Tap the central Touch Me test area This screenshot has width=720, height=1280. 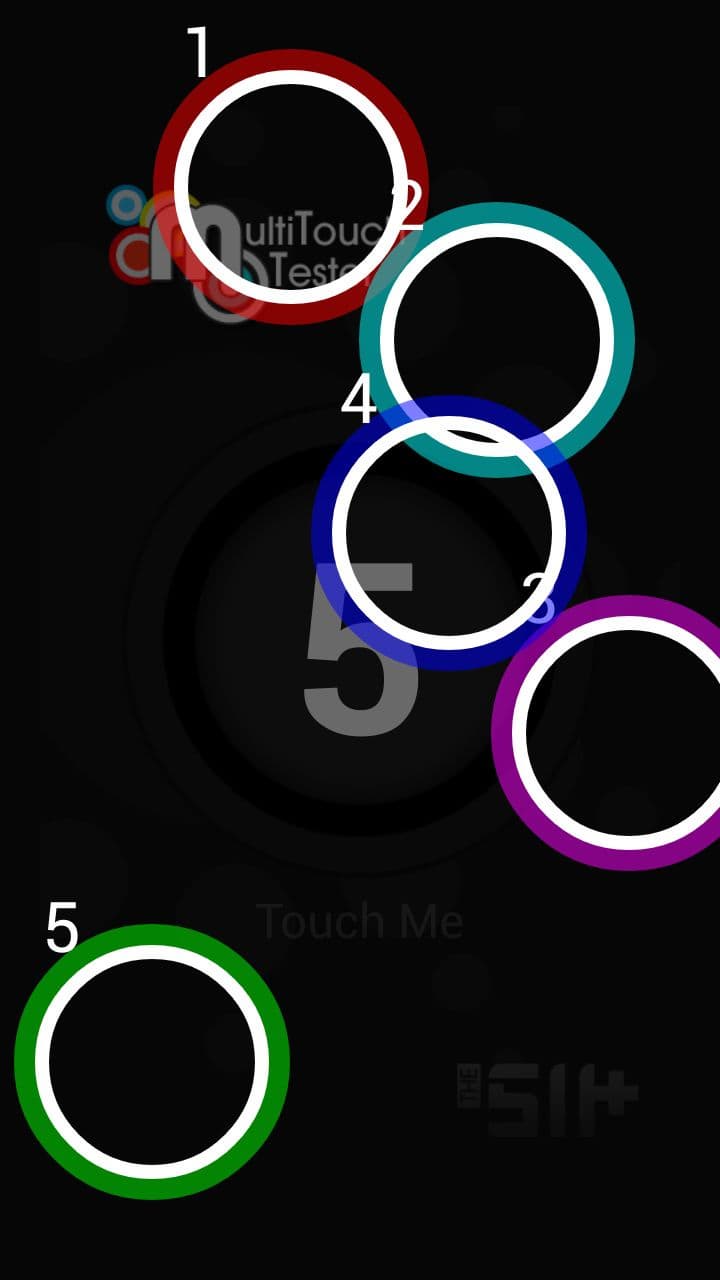360,648
